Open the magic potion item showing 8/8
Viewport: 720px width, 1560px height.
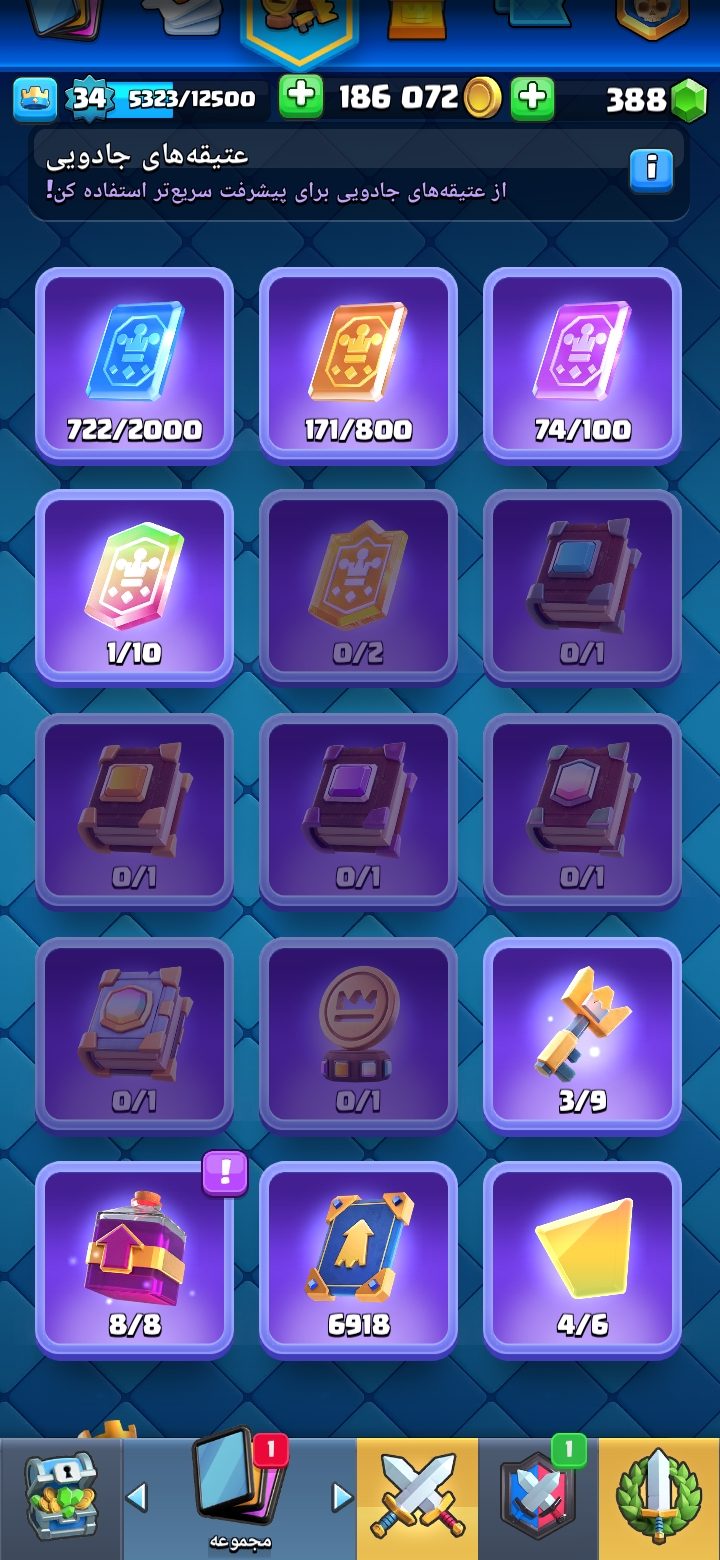click(134, 1259)
